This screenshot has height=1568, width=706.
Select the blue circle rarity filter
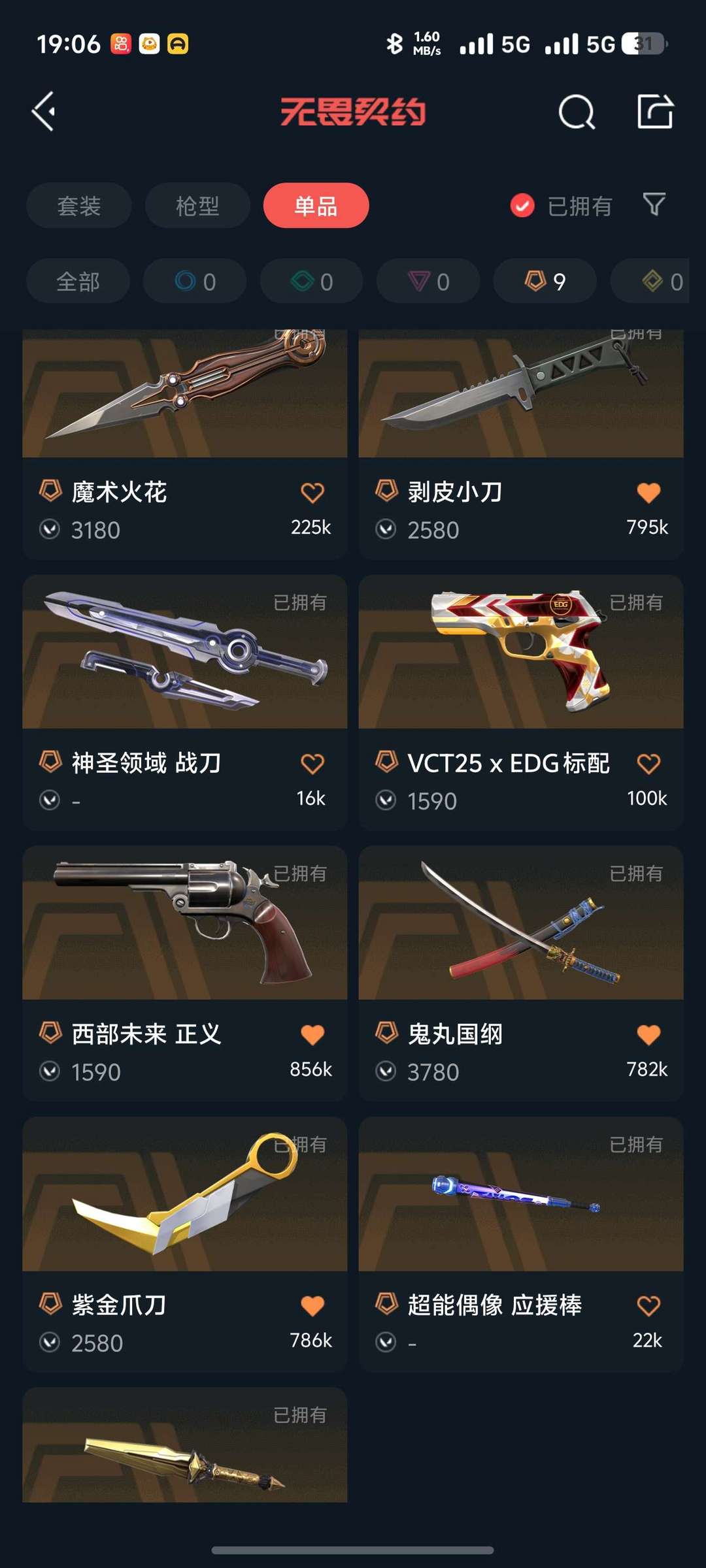194,281
